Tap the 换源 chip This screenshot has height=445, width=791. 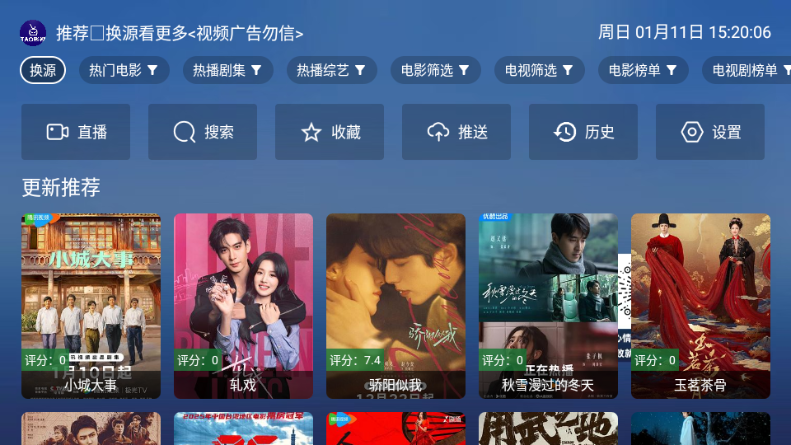click(x=43, y=70)
